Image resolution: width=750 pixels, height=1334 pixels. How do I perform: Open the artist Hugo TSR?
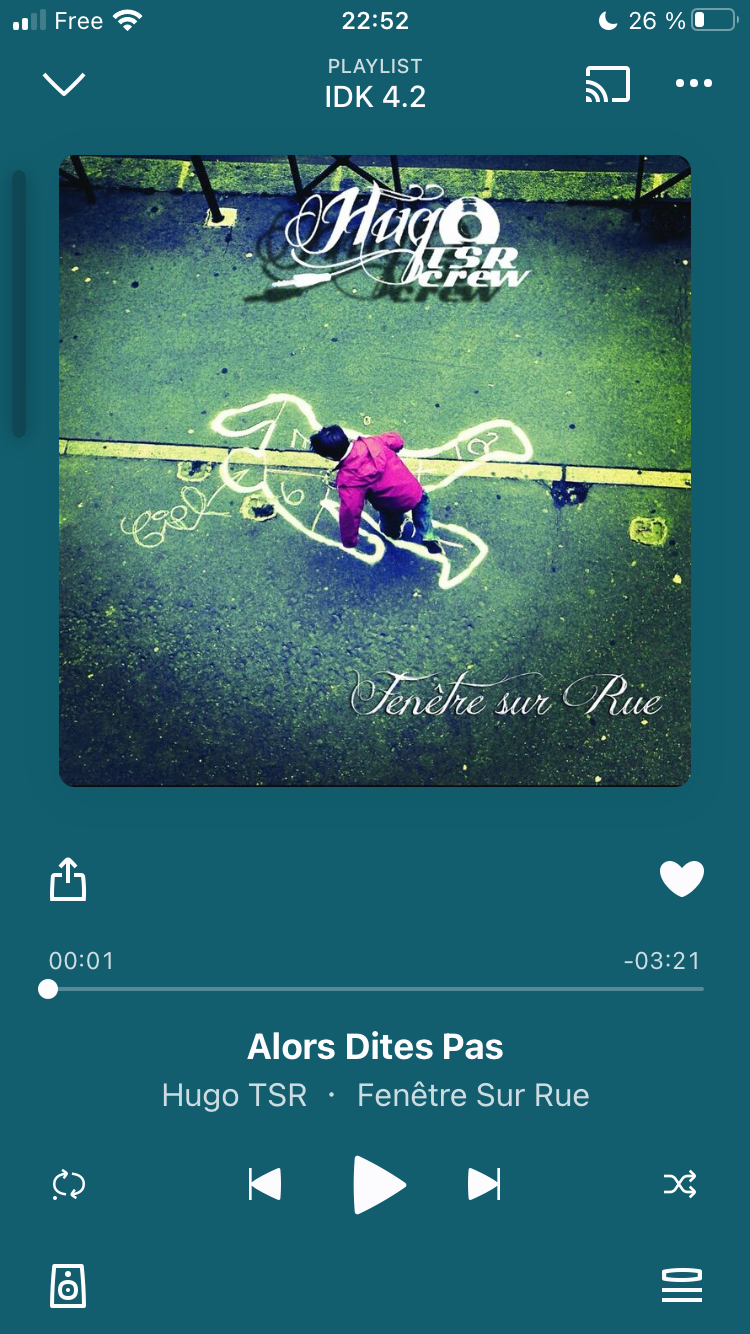point(234,1095)
